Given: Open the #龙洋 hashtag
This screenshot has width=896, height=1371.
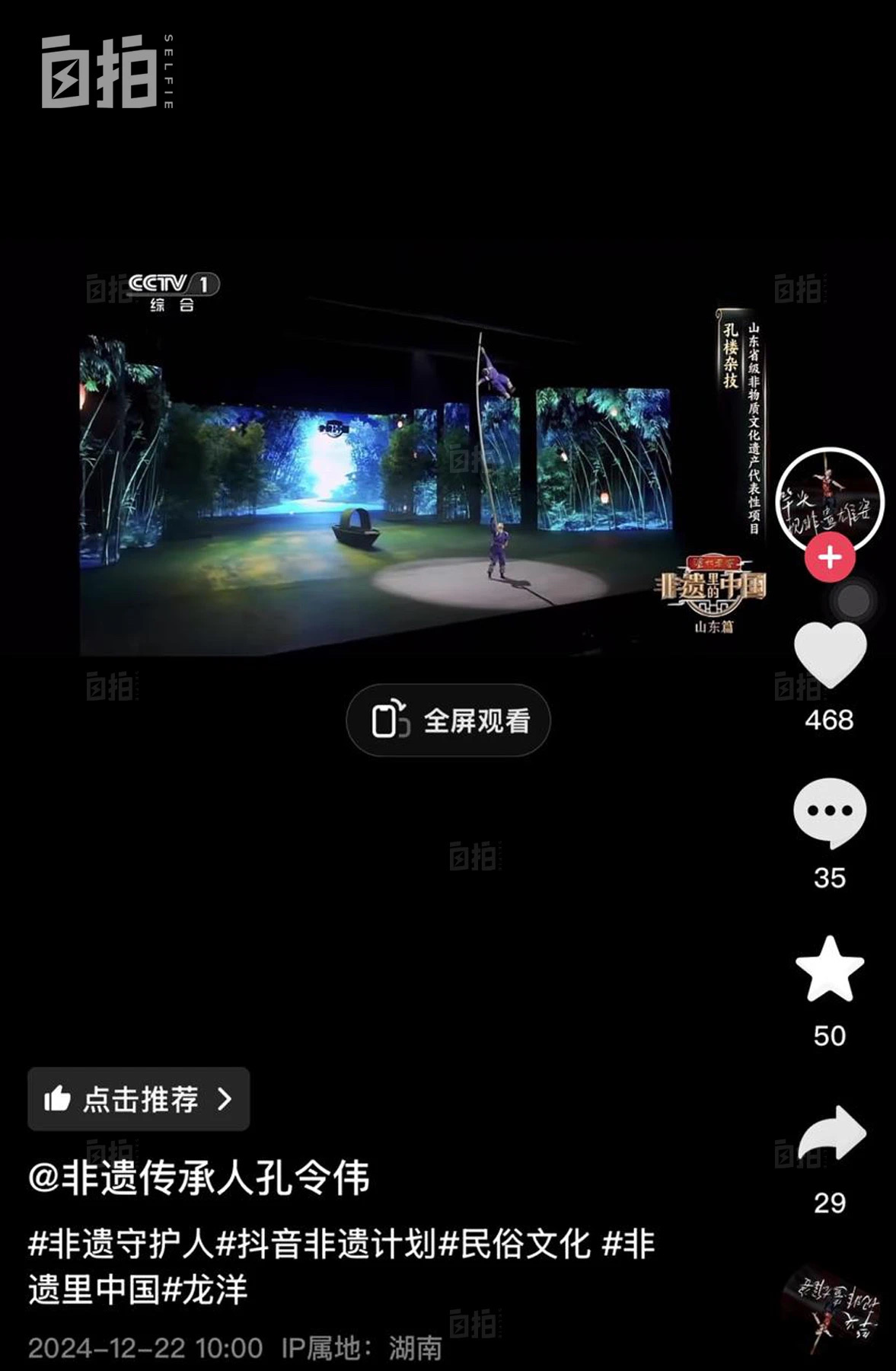Looking at the screenshot, I should point(206,1290).
